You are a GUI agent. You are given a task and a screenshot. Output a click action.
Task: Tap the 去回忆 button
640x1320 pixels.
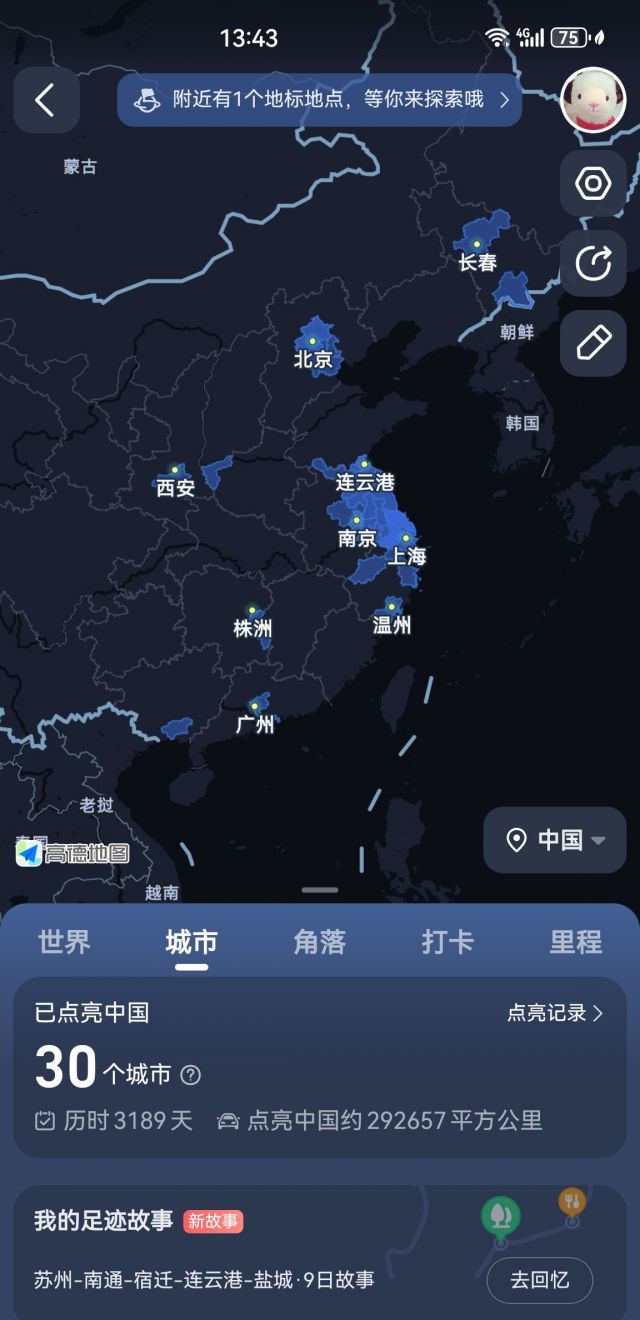[539, 1279]
